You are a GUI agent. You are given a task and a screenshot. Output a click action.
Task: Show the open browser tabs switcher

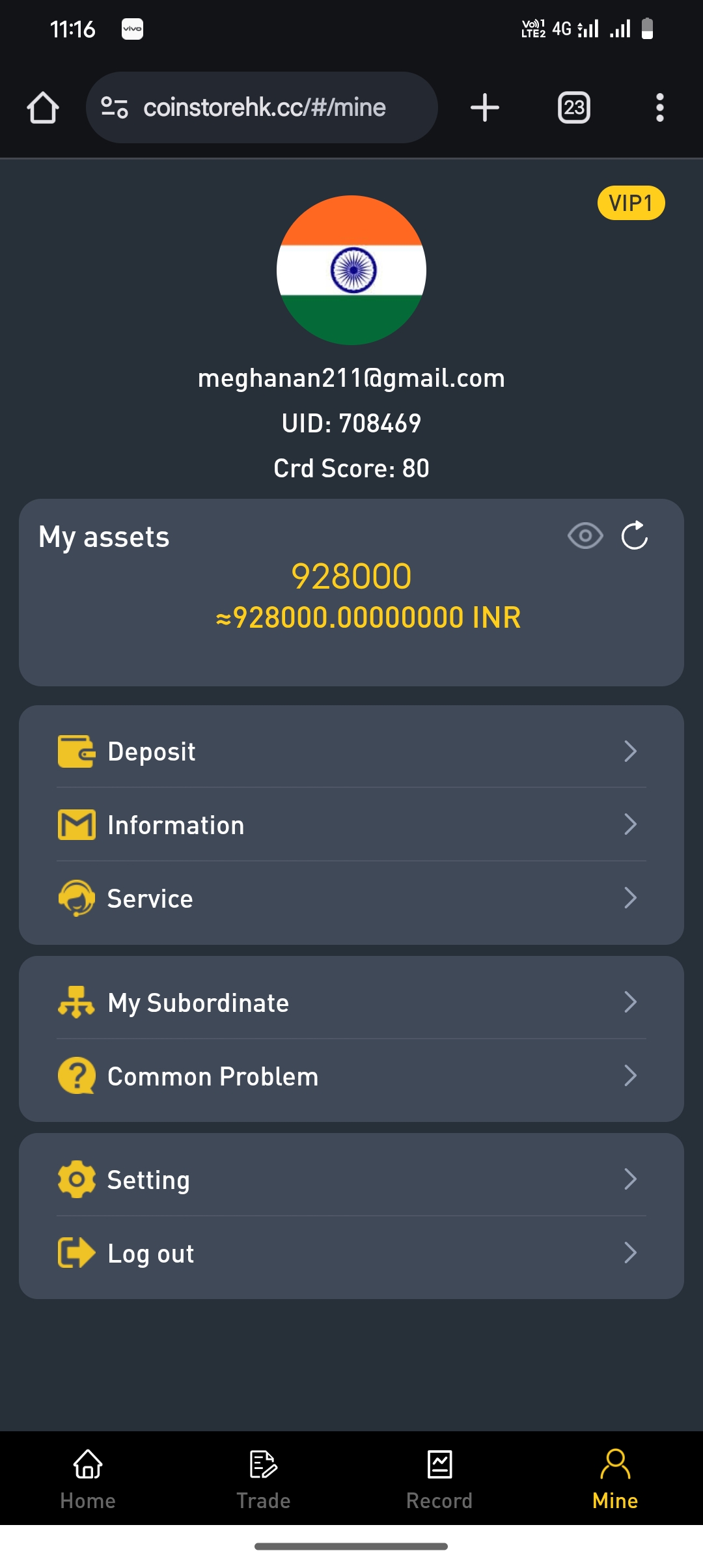pyautogui.click(x=574, y=107)
